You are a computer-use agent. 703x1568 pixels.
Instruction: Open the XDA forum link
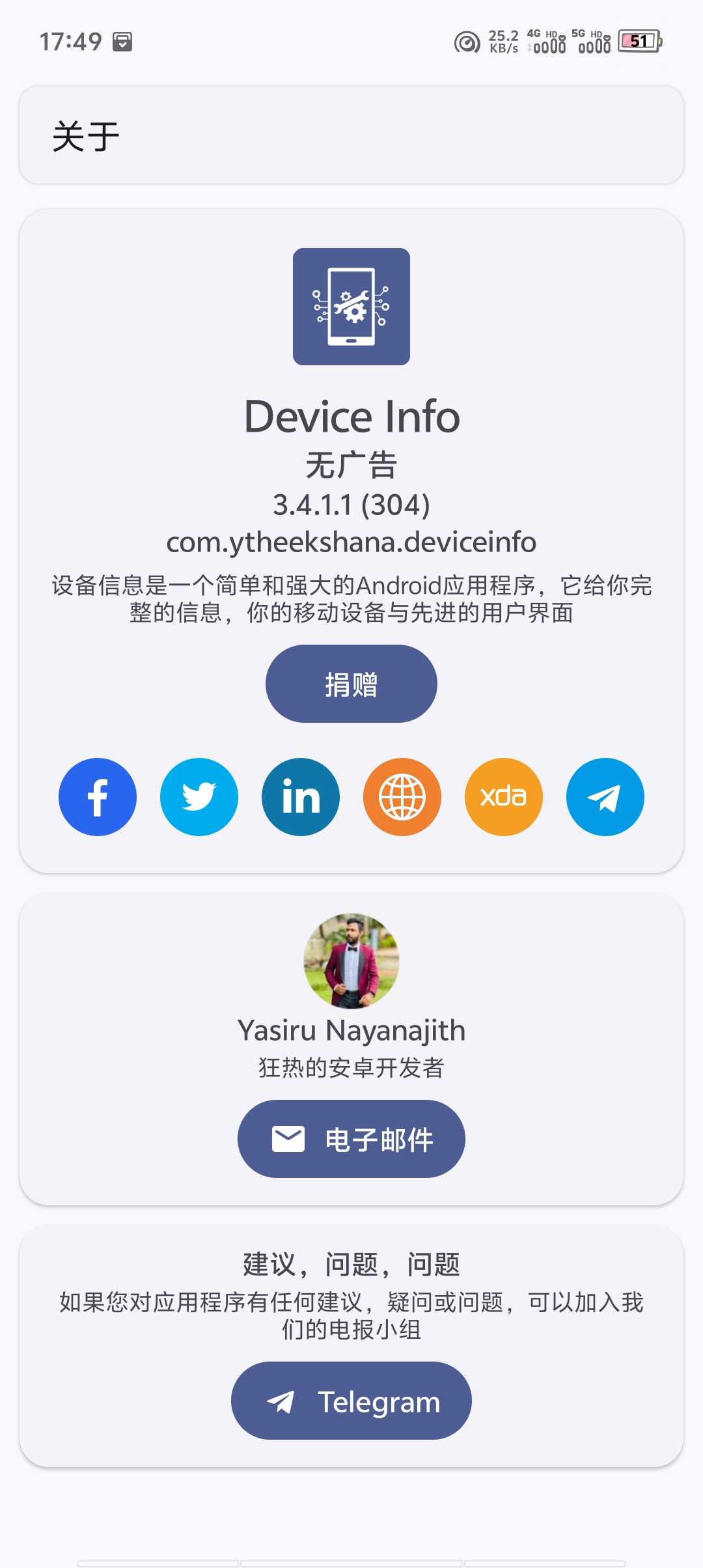(504, 797)
